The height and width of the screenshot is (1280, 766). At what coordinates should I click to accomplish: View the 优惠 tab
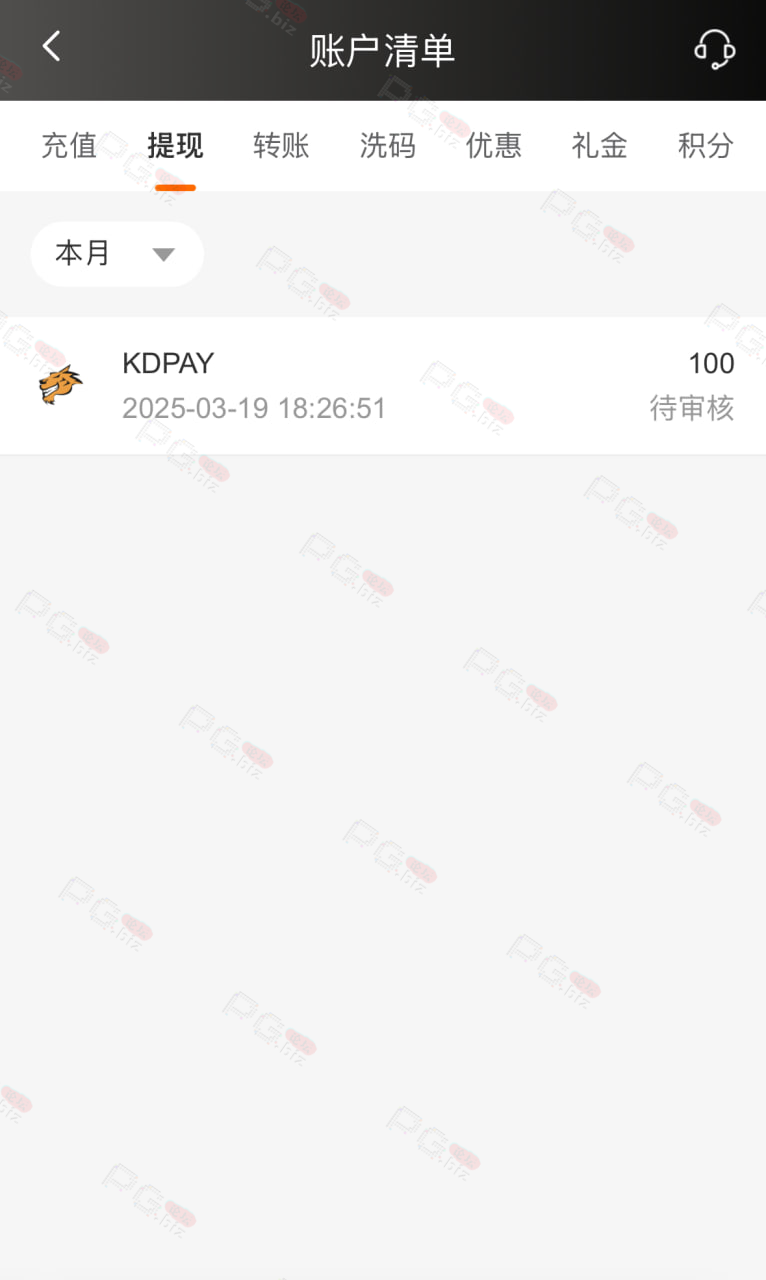pos(493,146)
